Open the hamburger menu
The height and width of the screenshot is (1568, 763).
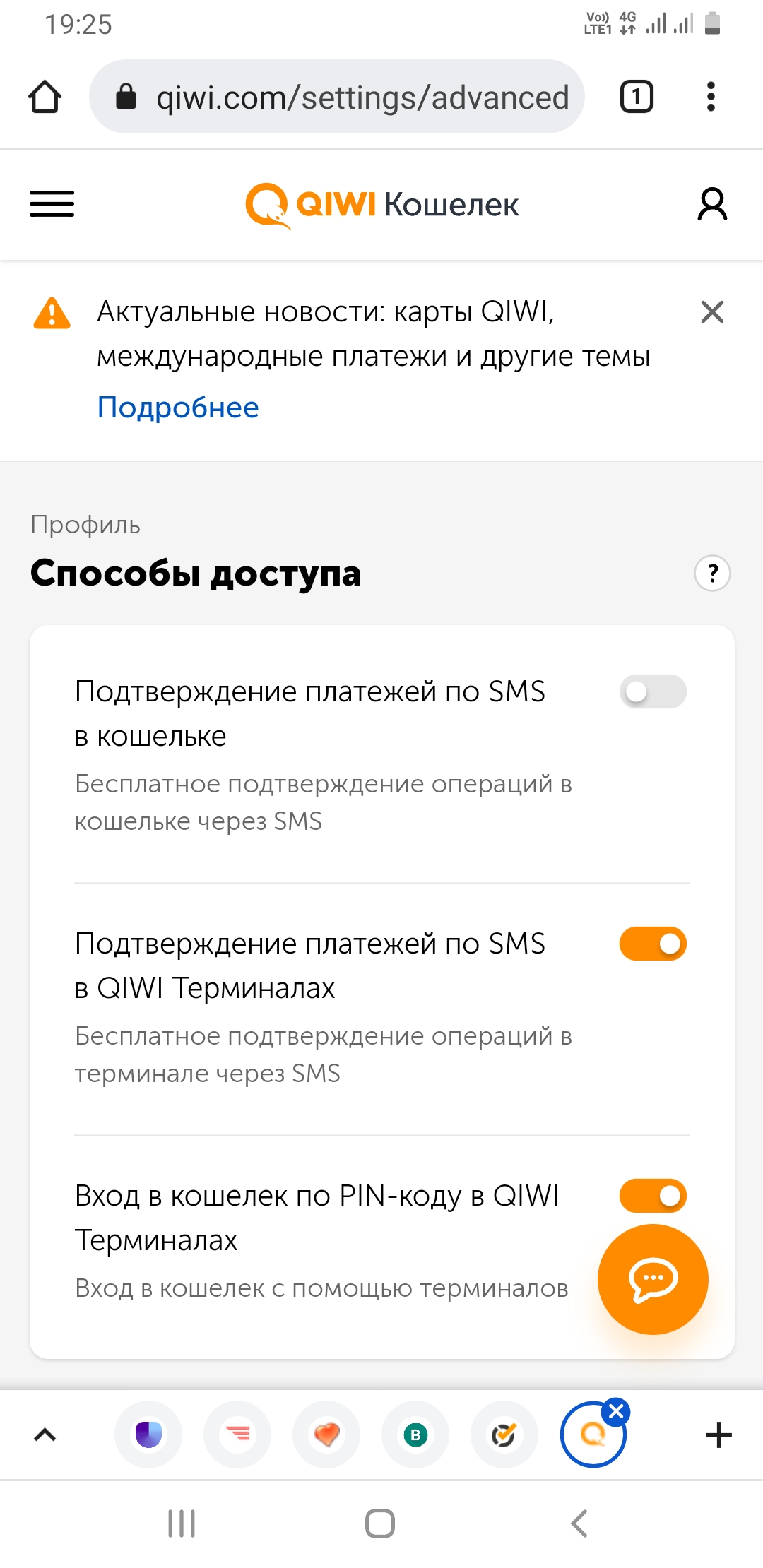52,204
